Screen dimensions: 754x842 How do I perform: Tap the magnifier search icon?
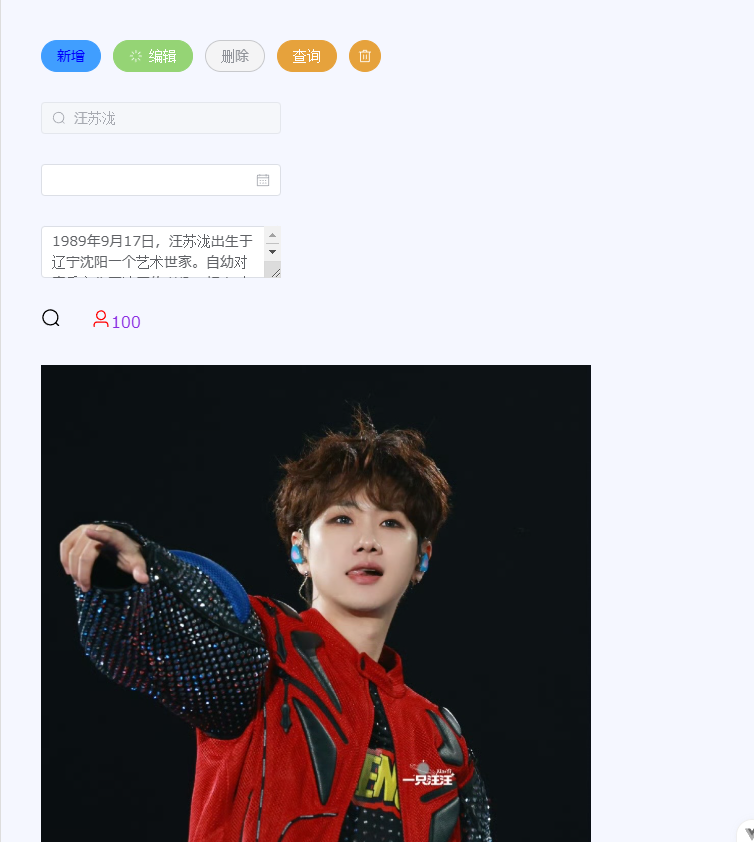pyautogui.click(x=51, y=318)
